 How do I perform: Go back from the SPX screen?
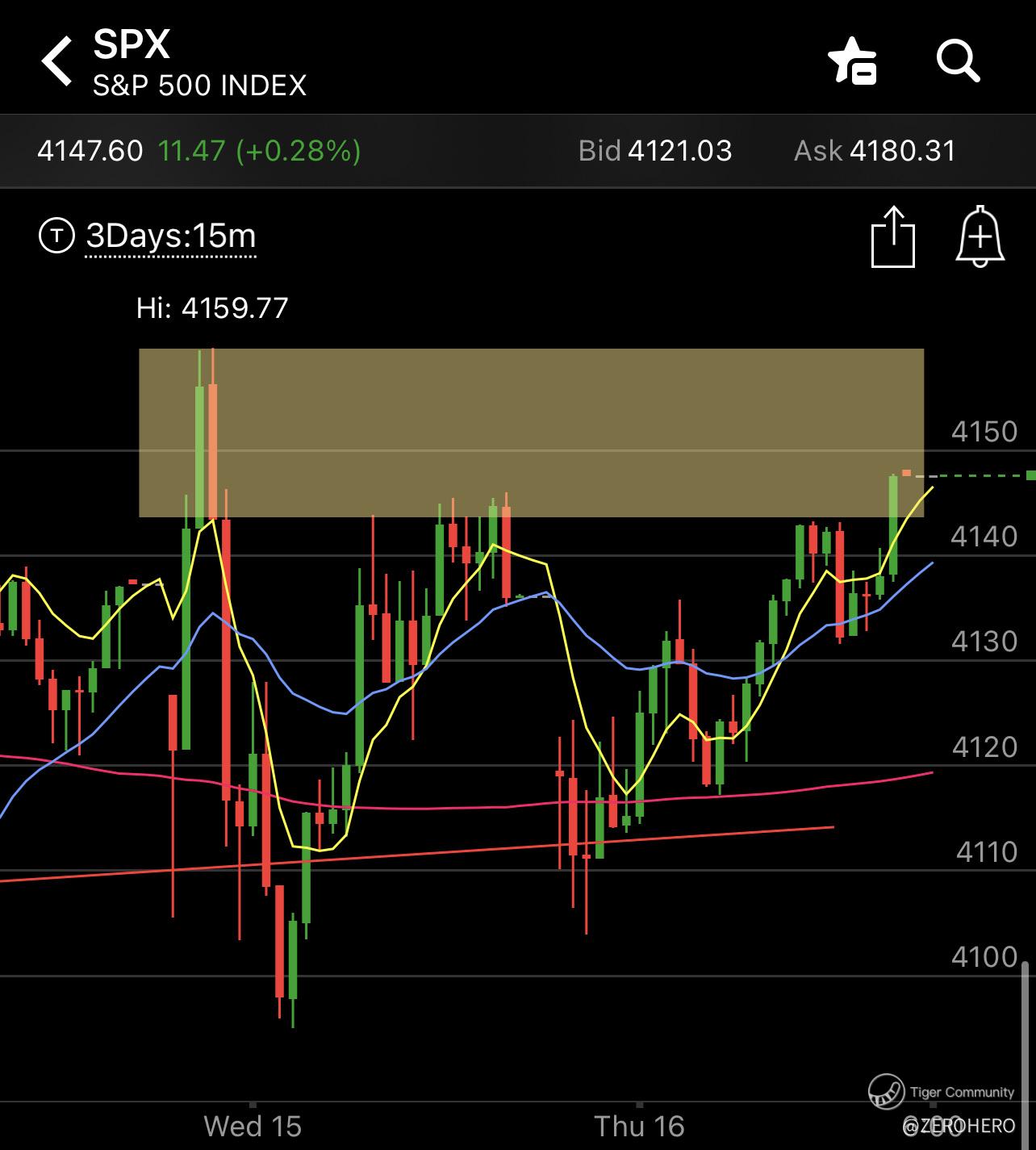[x=57, y=61]
